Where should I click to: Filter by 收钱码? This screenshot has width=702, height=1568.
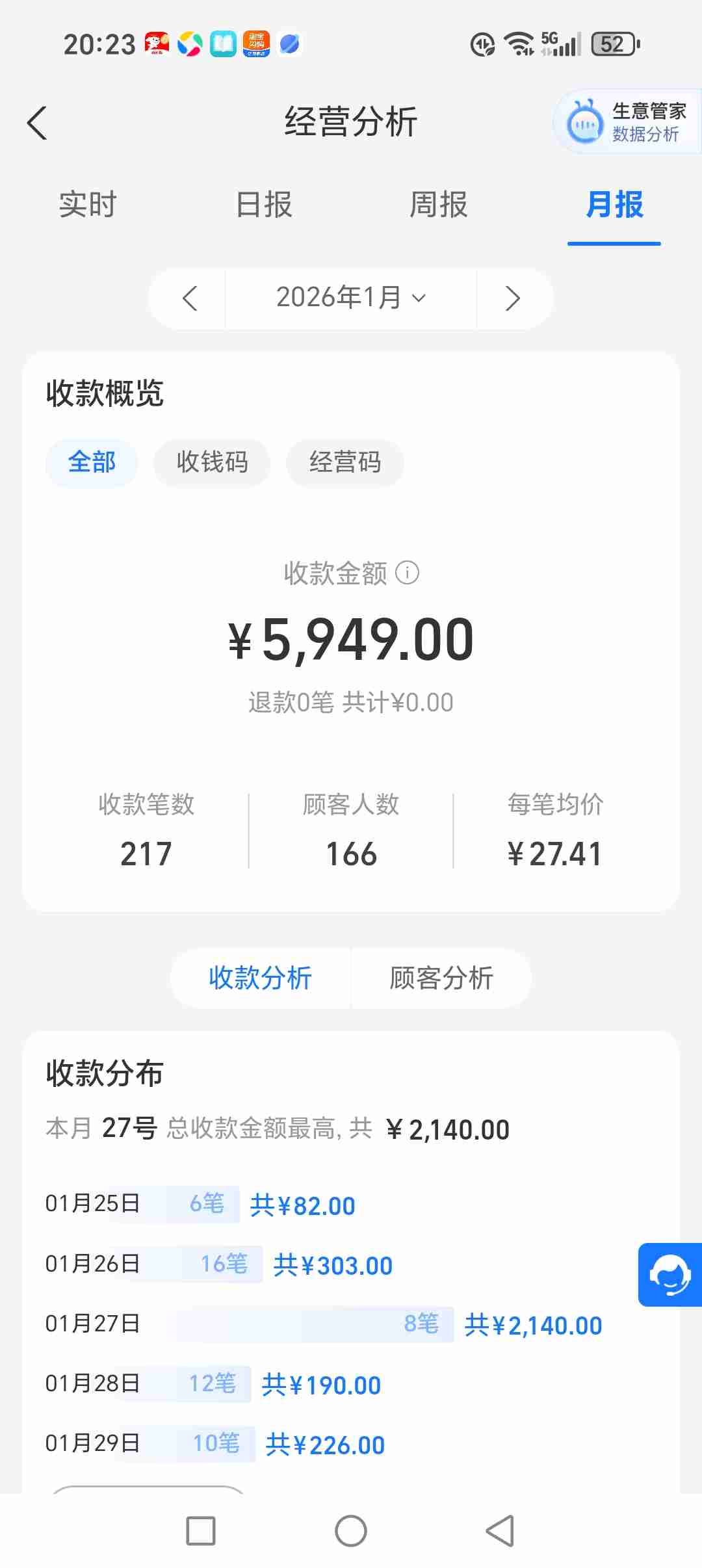212,462
